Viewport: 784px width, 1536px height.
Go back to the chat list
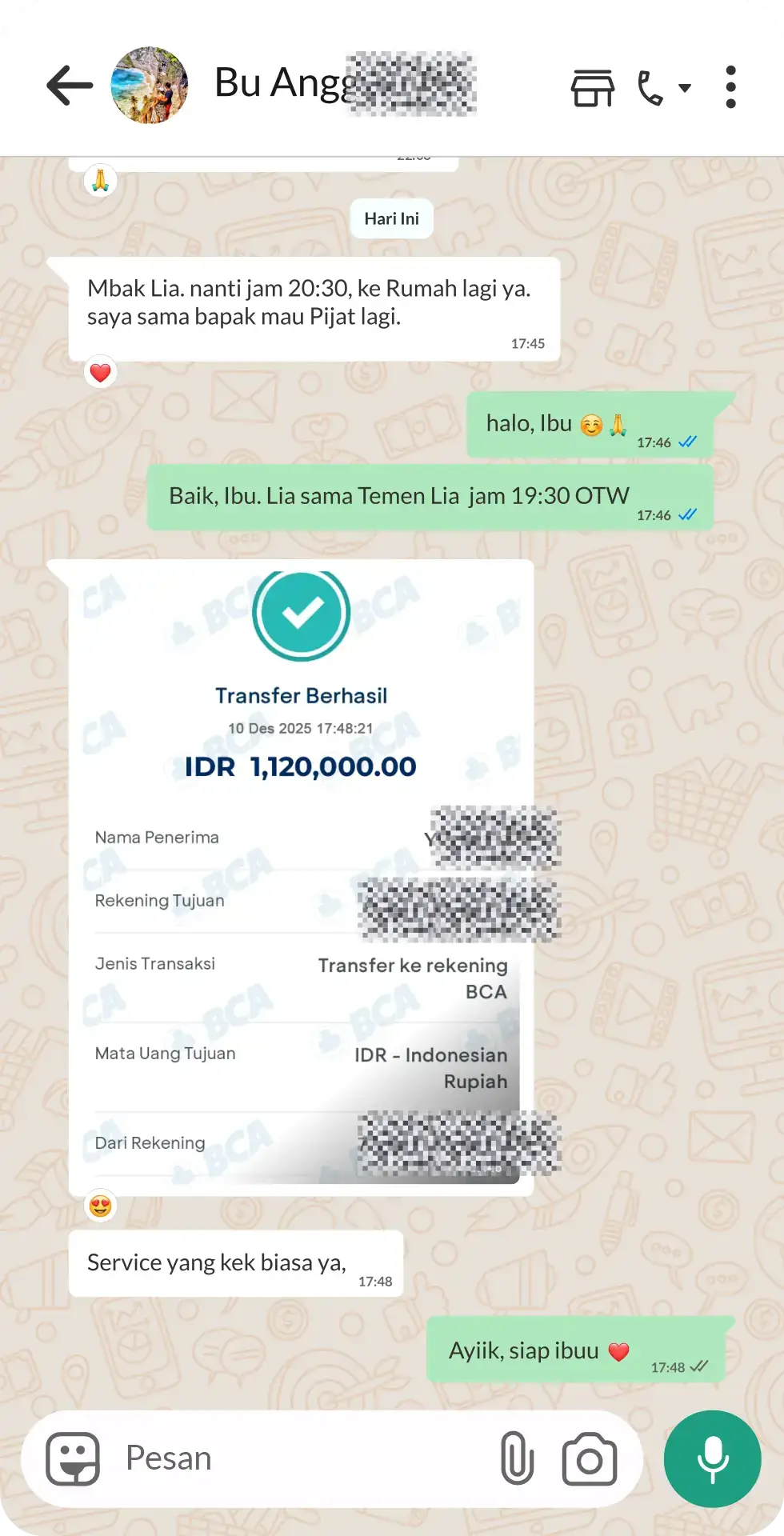[x=70, y=86]
